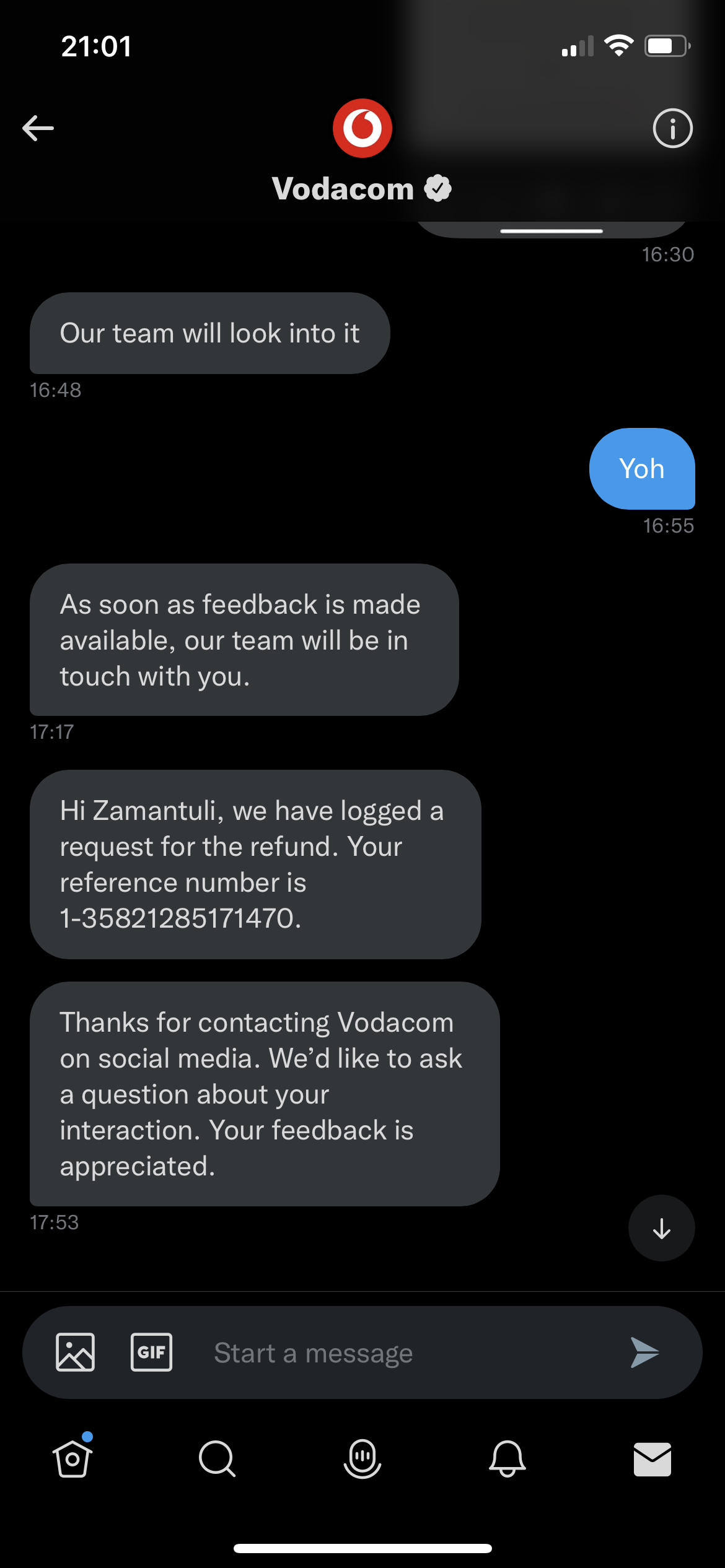Screen dimensions: 725x1568
Task: Go back to the messages list
Action: click(x=38, y=128)
